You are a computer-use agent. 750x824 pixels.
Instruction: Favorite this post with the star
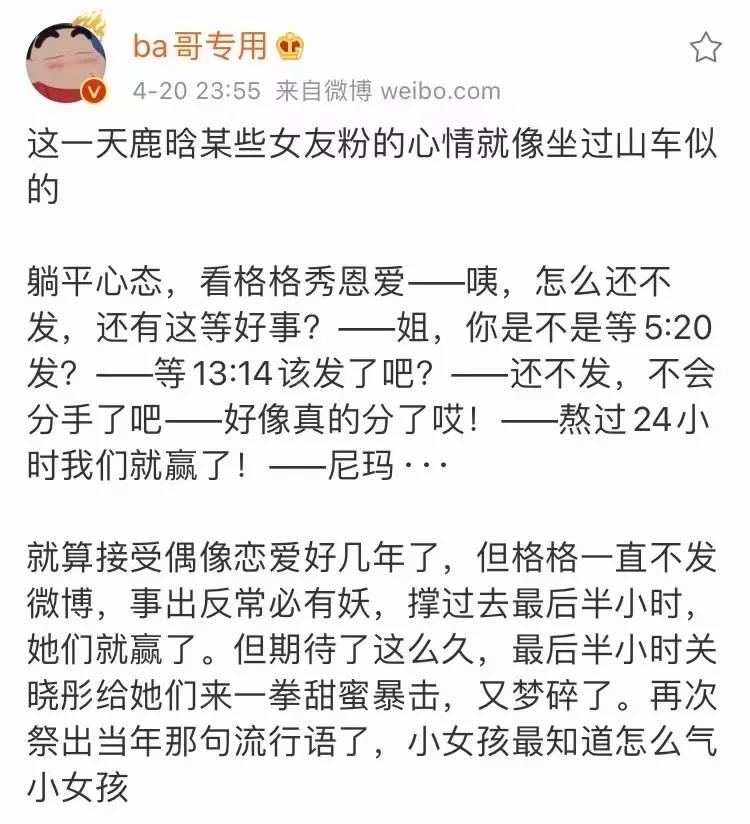706,47
